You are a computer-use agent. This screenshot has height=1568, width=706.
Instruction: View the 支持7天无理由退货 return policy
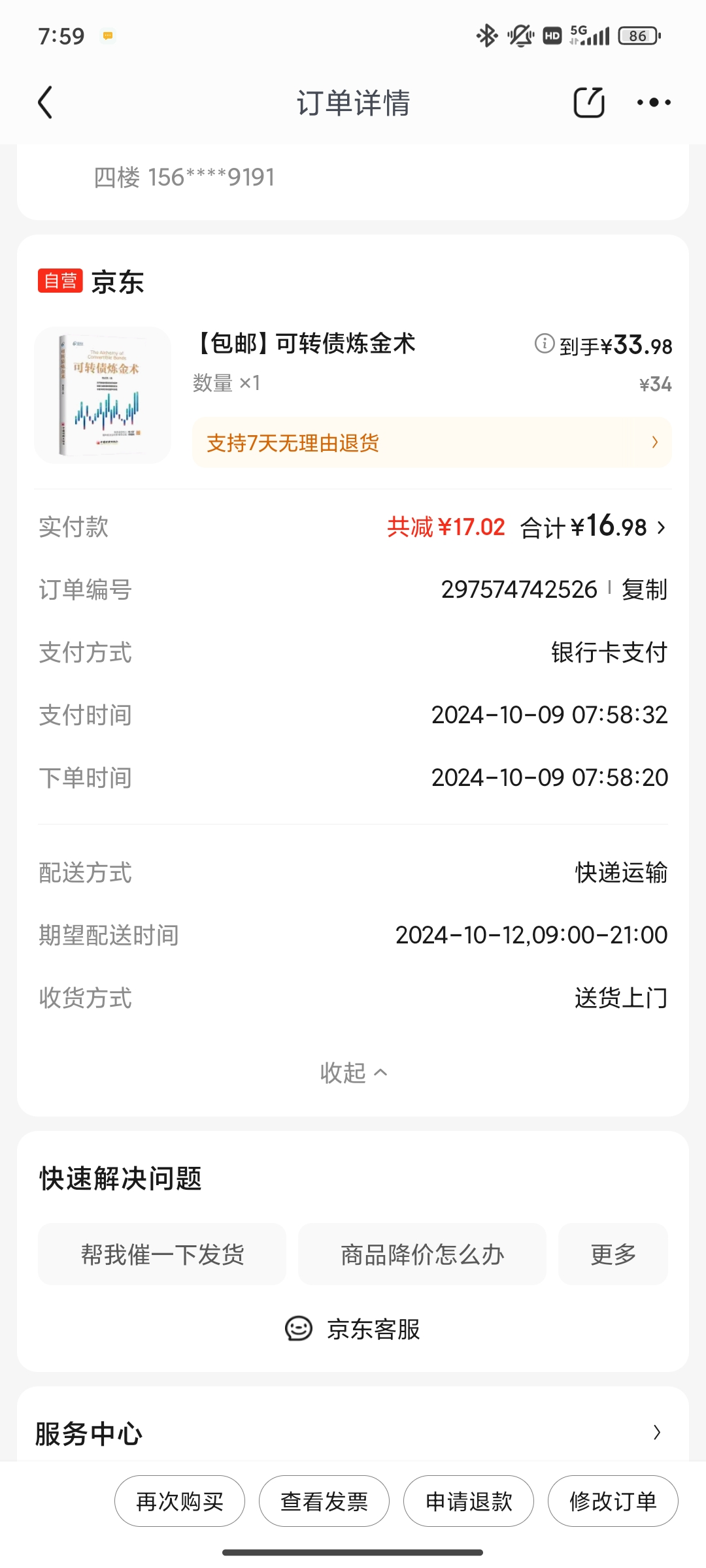tap(431, 443)
